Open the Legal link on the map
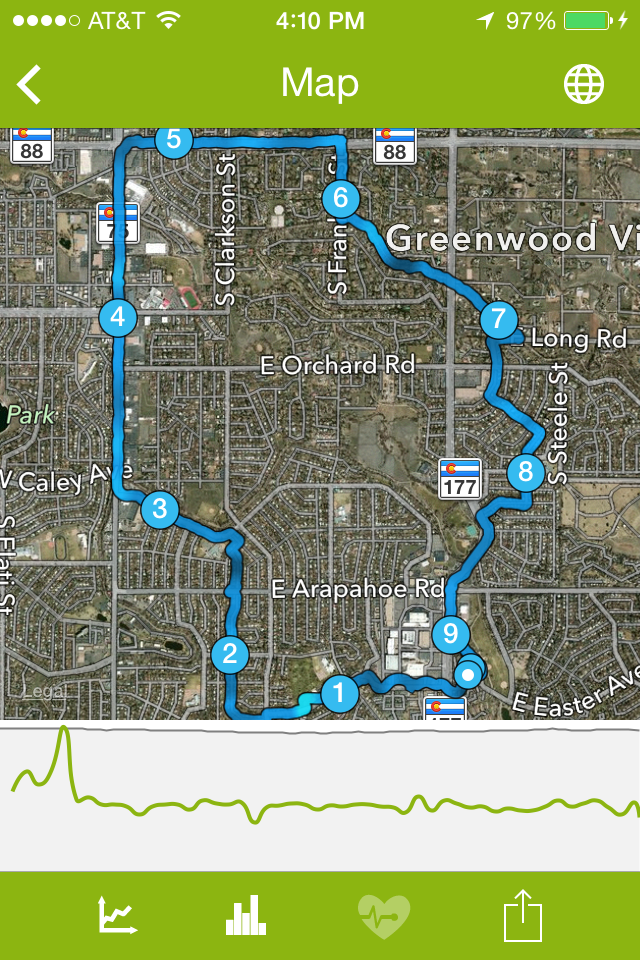Viewport: 640px width, 960px height. pyautogui.click(x=43, y=690)
